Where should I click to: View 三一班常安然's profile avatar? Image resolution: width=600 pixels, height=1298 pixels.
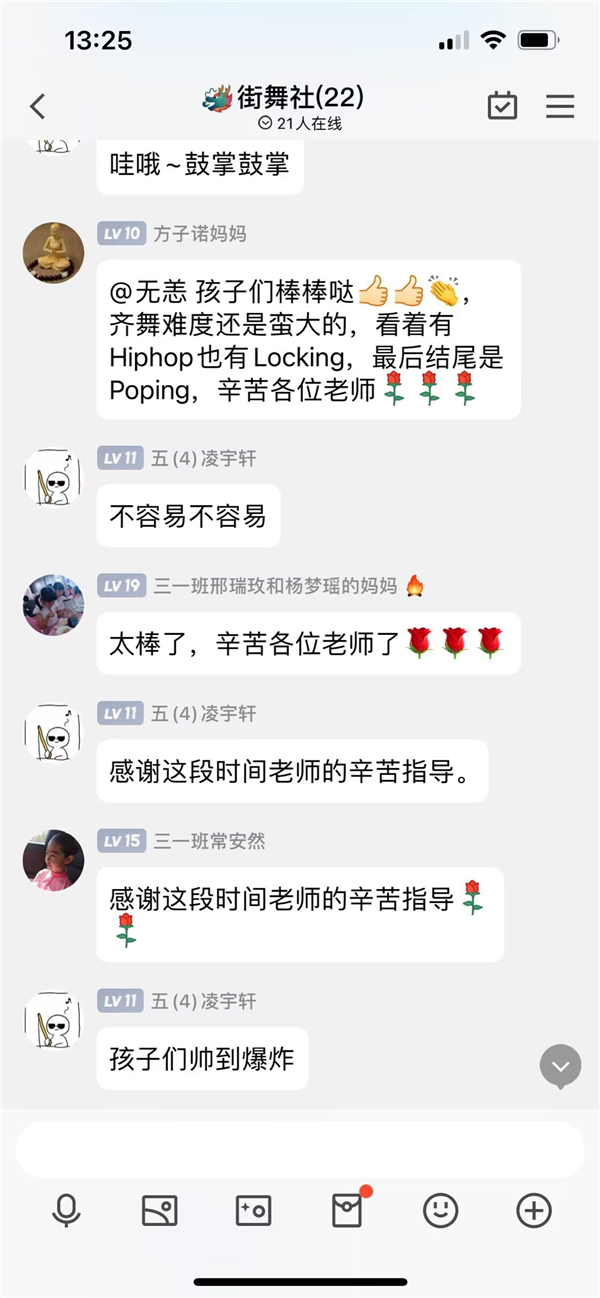53,860
